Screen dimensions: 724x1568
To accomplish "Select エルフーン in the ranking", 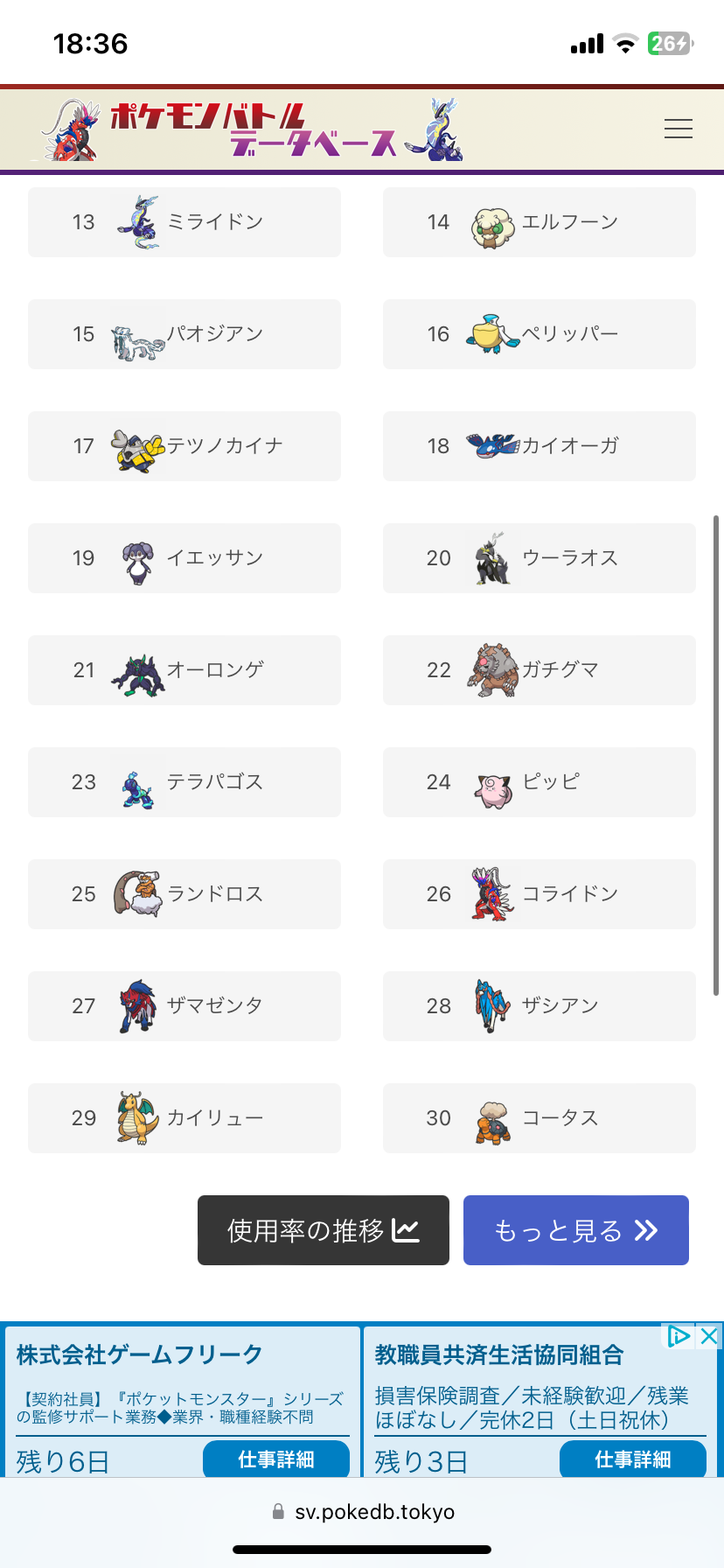I will pyautogui.click(x=540, y=222).
